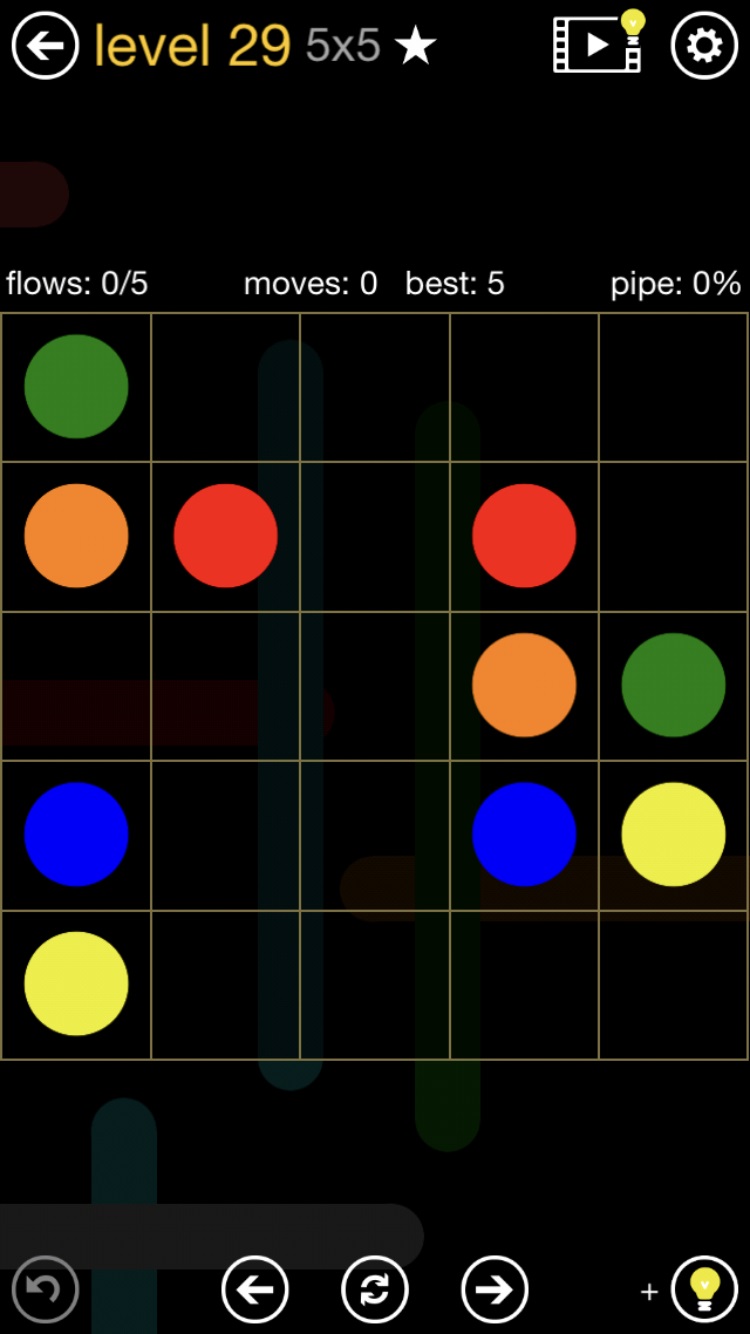Screen dimensions: 750x1334
Task: Tap the yellow dot beside the blue dot
Action: [x=673, y=834]
